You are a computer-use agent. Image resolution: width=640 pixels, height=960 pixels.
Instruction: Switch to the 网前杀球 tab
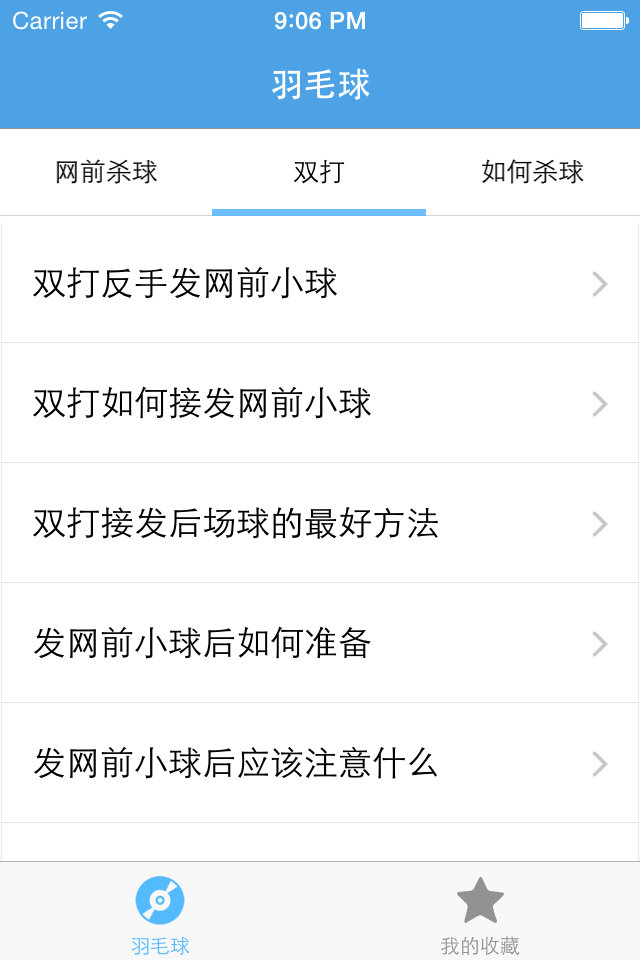[x=106, y=172]
